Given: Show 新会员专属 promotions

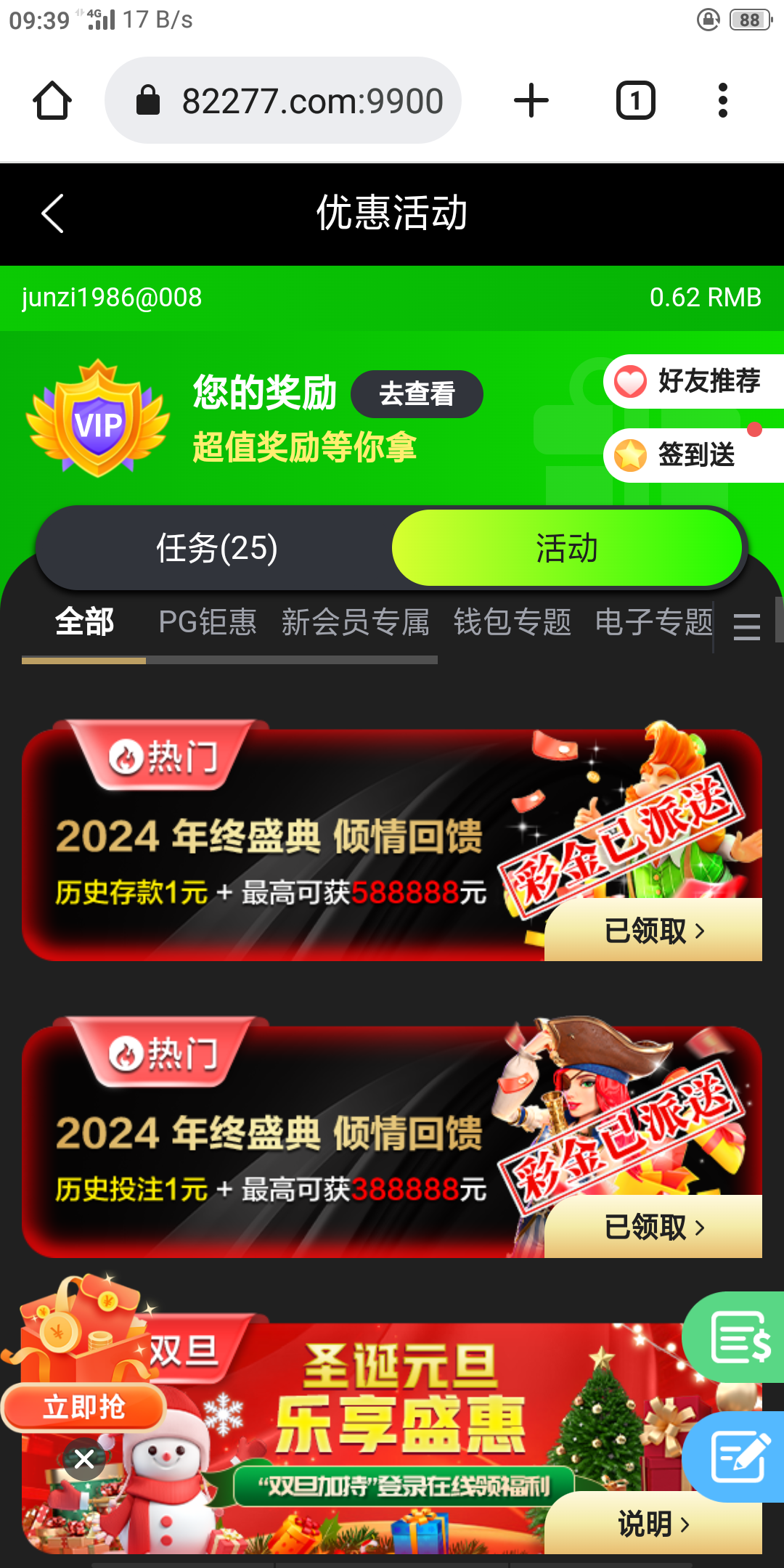Looking at the screenshot, I should click(x=355, y=622).
